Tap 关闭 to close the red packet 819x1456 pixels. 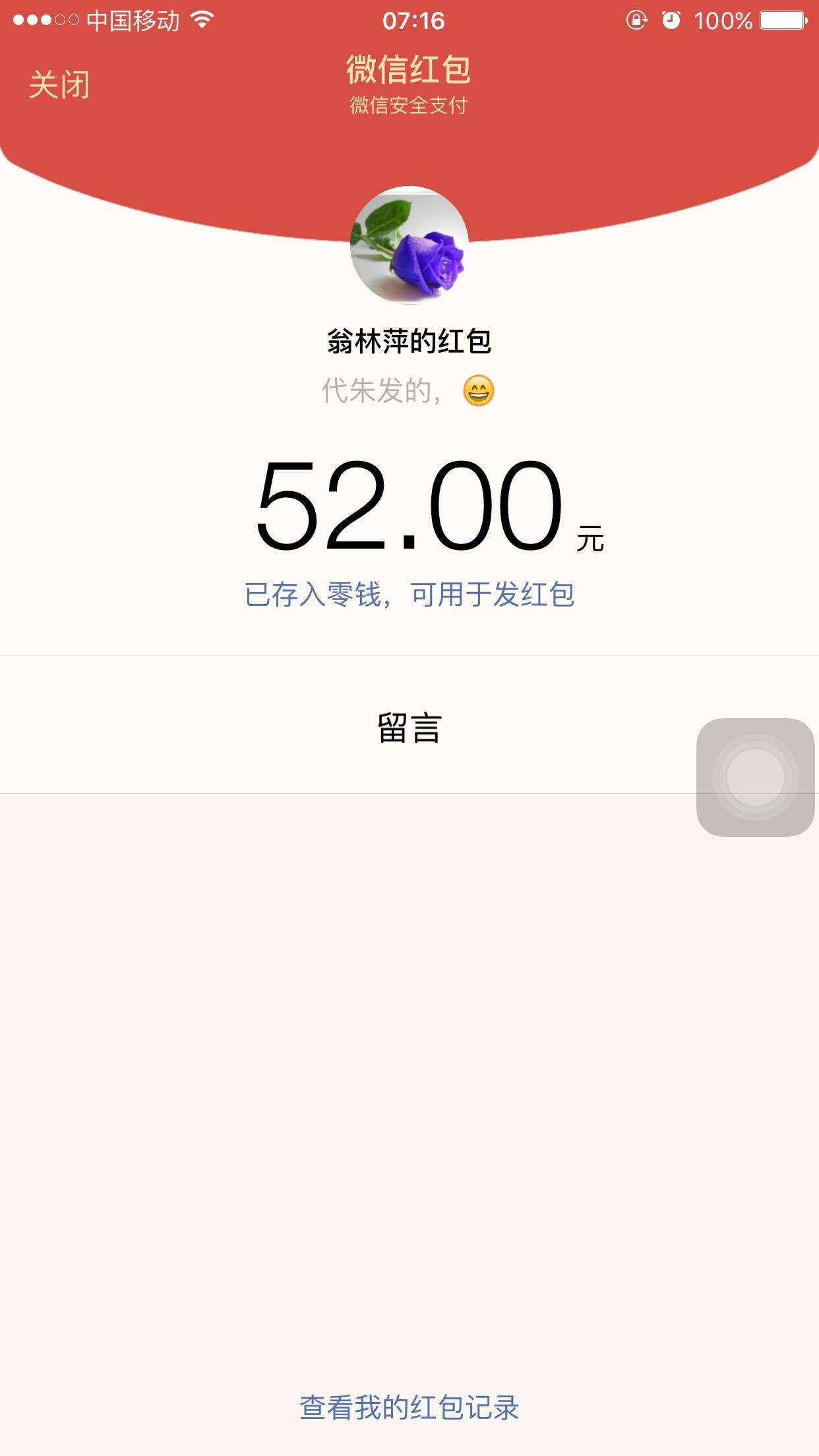(x=59, y=85)
